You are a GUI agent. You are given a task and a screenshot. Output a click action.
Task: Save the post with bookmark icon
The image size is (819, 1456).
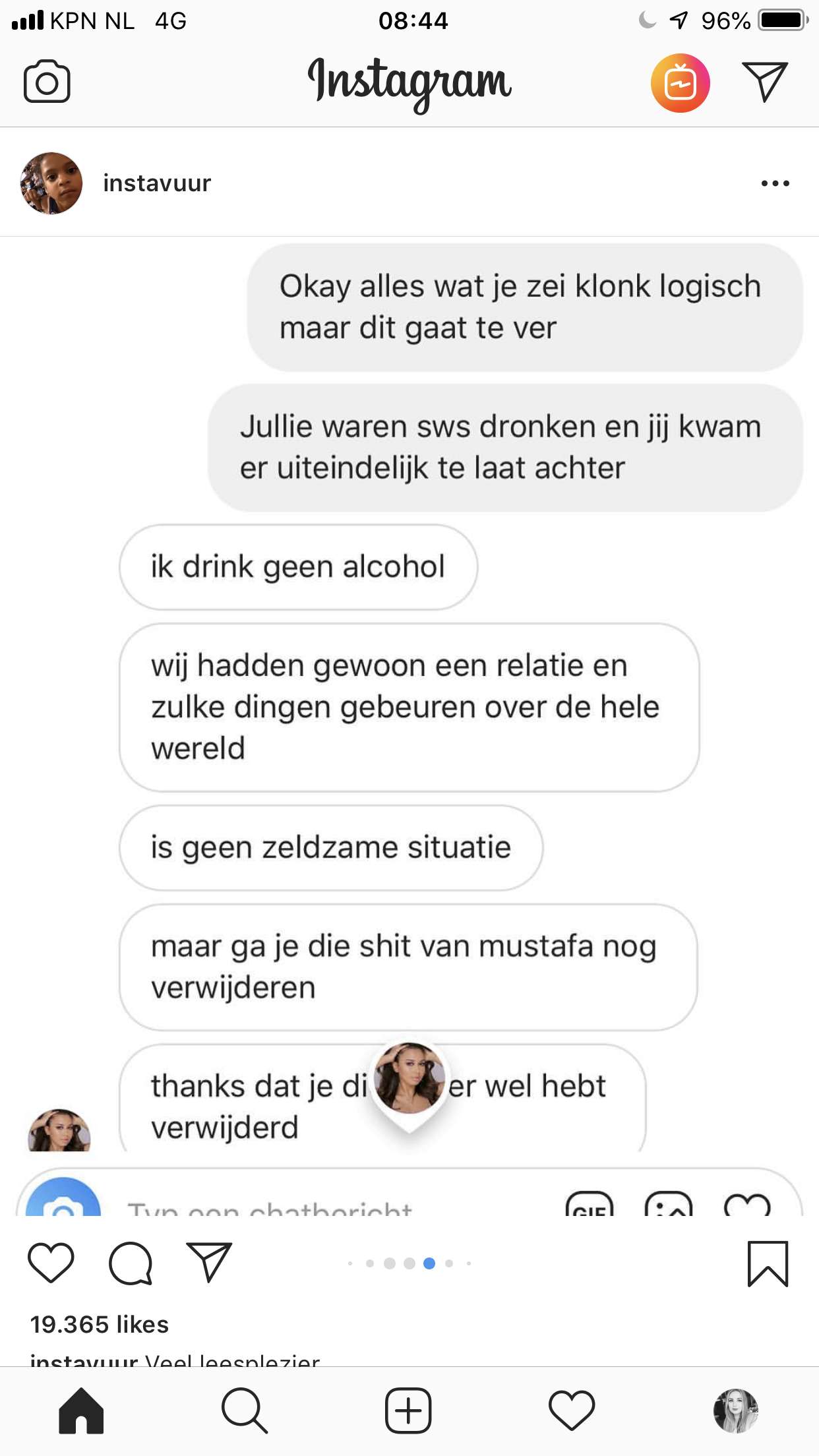tap(768, 1263)
